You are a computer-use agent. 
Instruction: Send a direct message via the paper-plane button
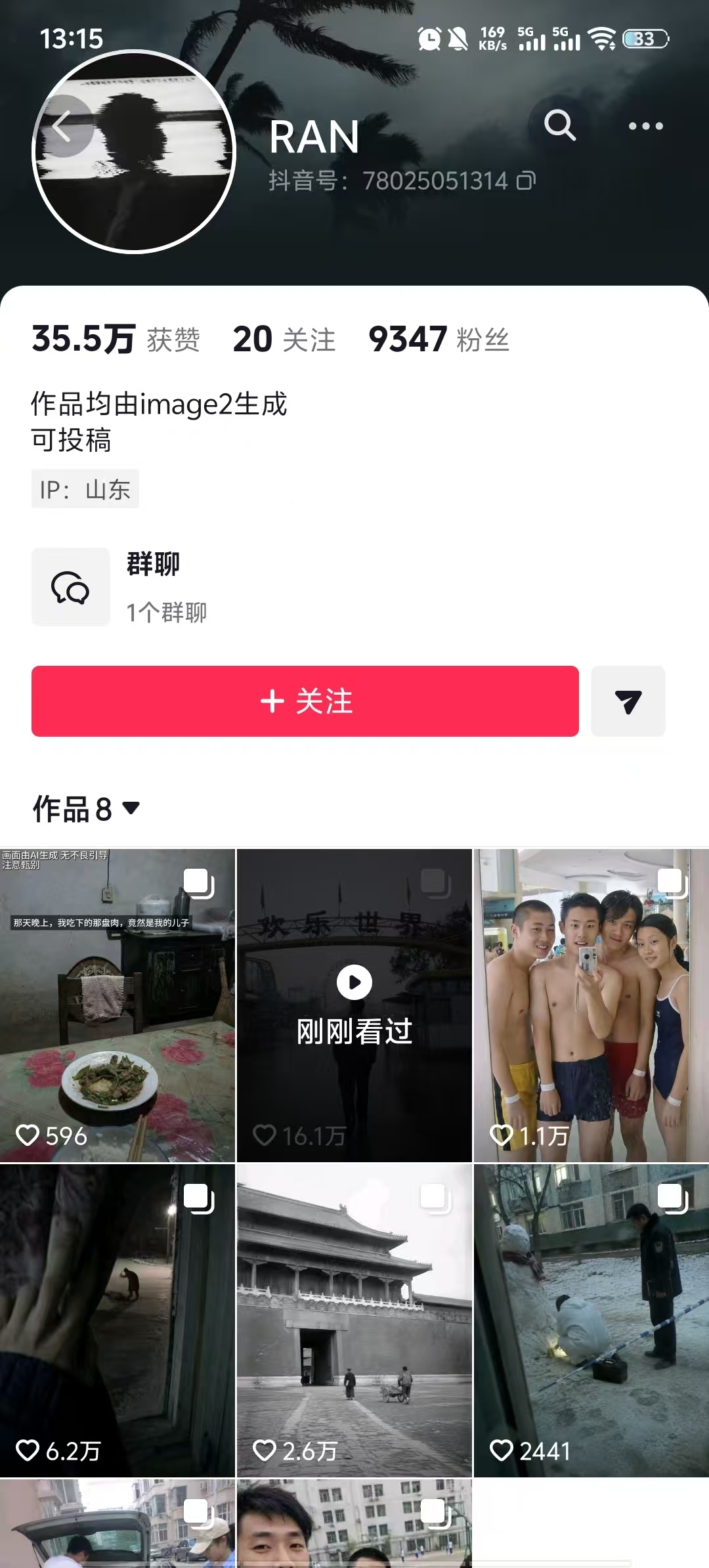pyautogui.click(x=628, y=701)
